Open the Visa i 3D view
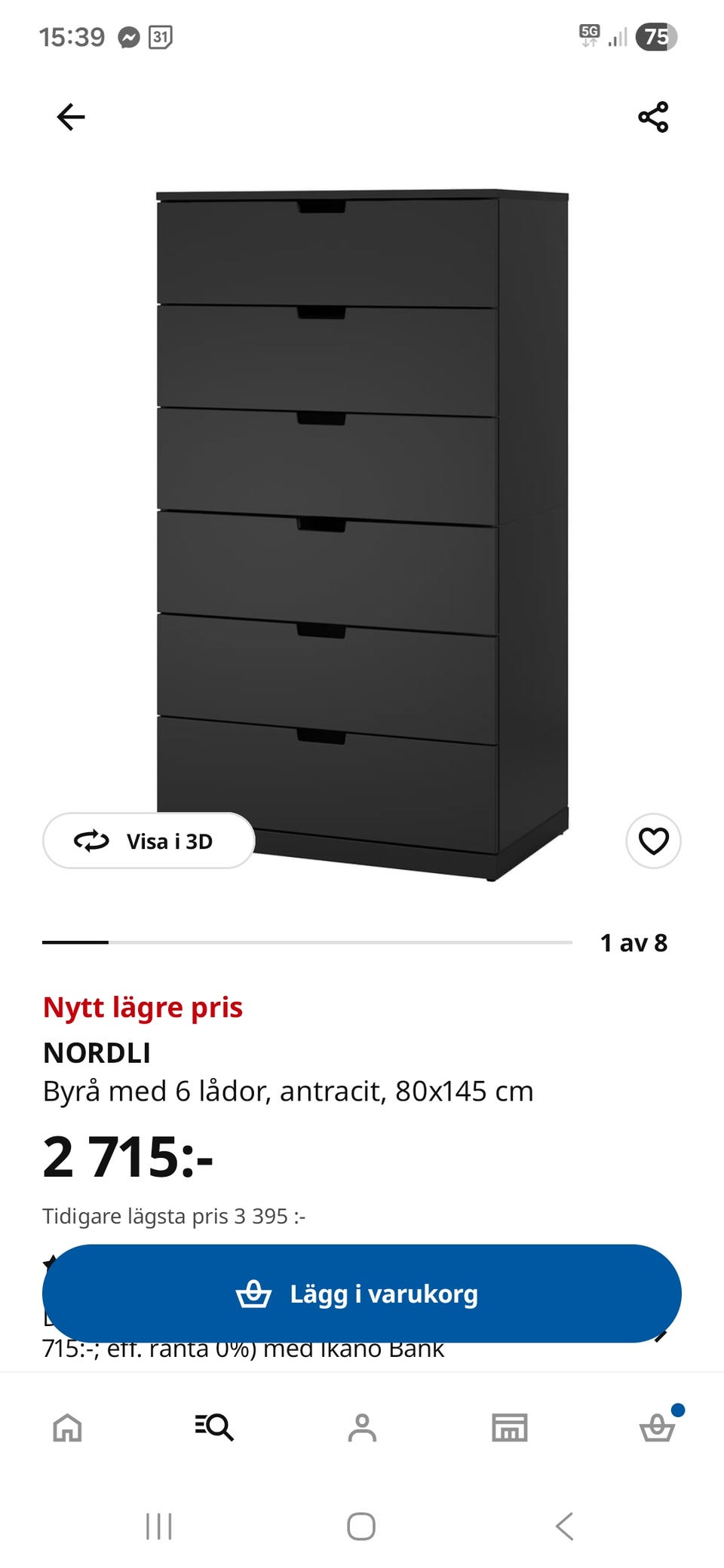The height and width of the screenshot is (1568, 724). click(149, 841)
